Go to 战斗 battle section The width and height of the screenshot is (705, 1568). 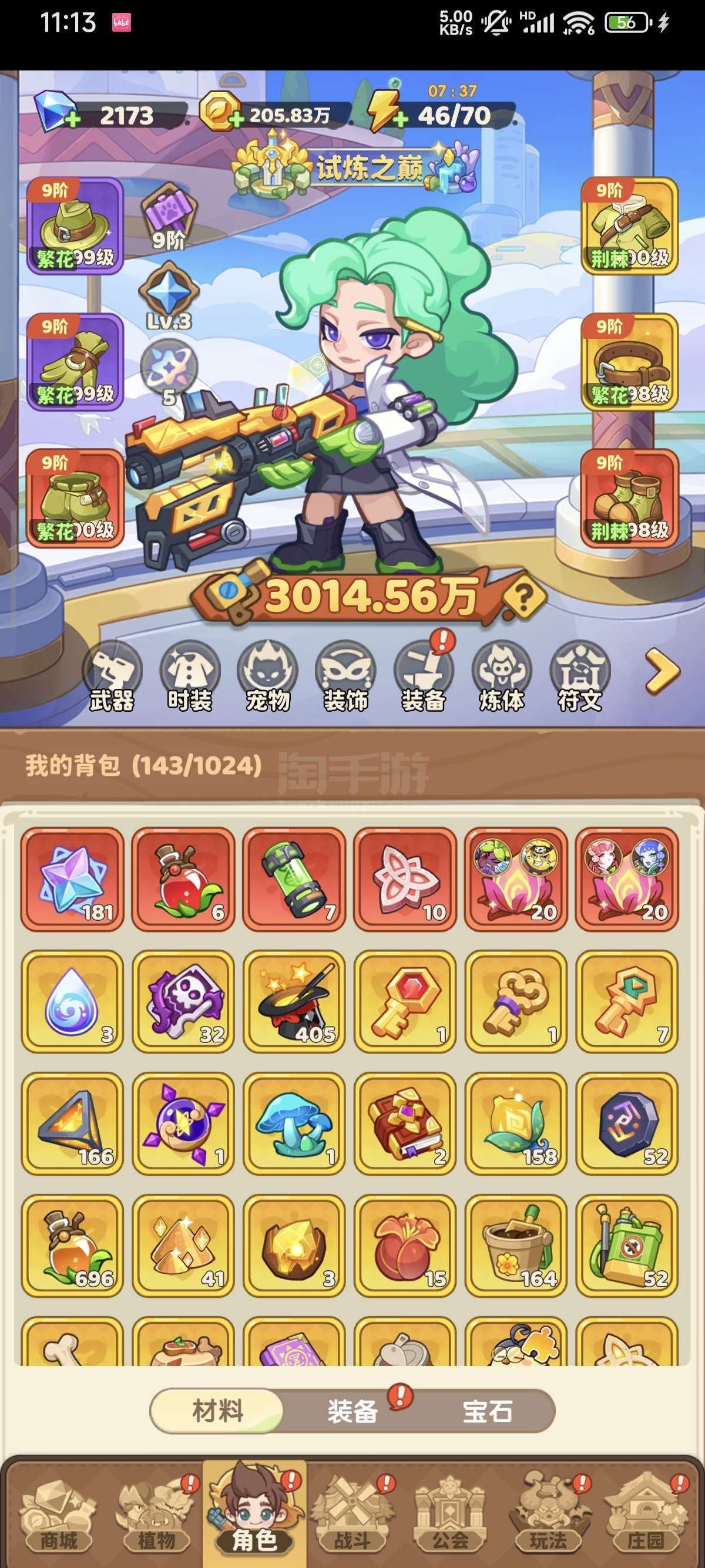click(x=352, y=1516)
